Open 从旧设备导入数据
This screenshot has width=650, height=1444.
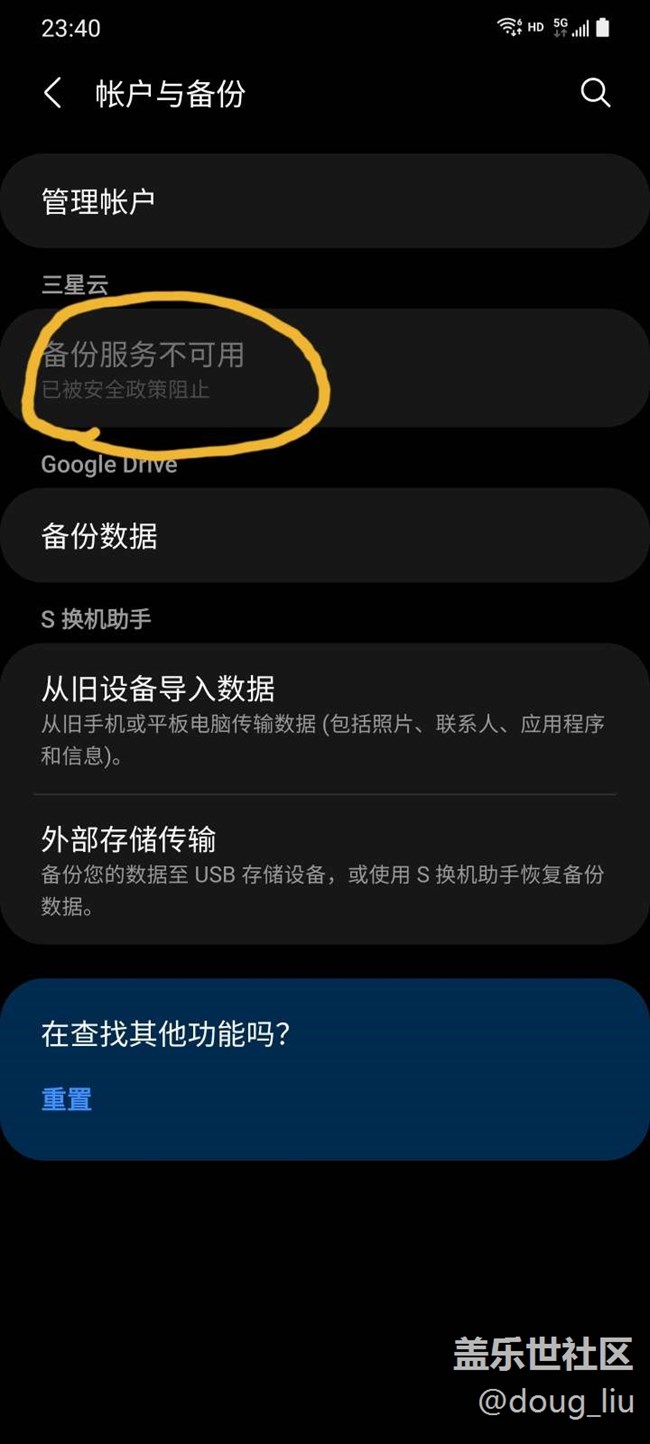pyautogui.click(x=324, y=719)
